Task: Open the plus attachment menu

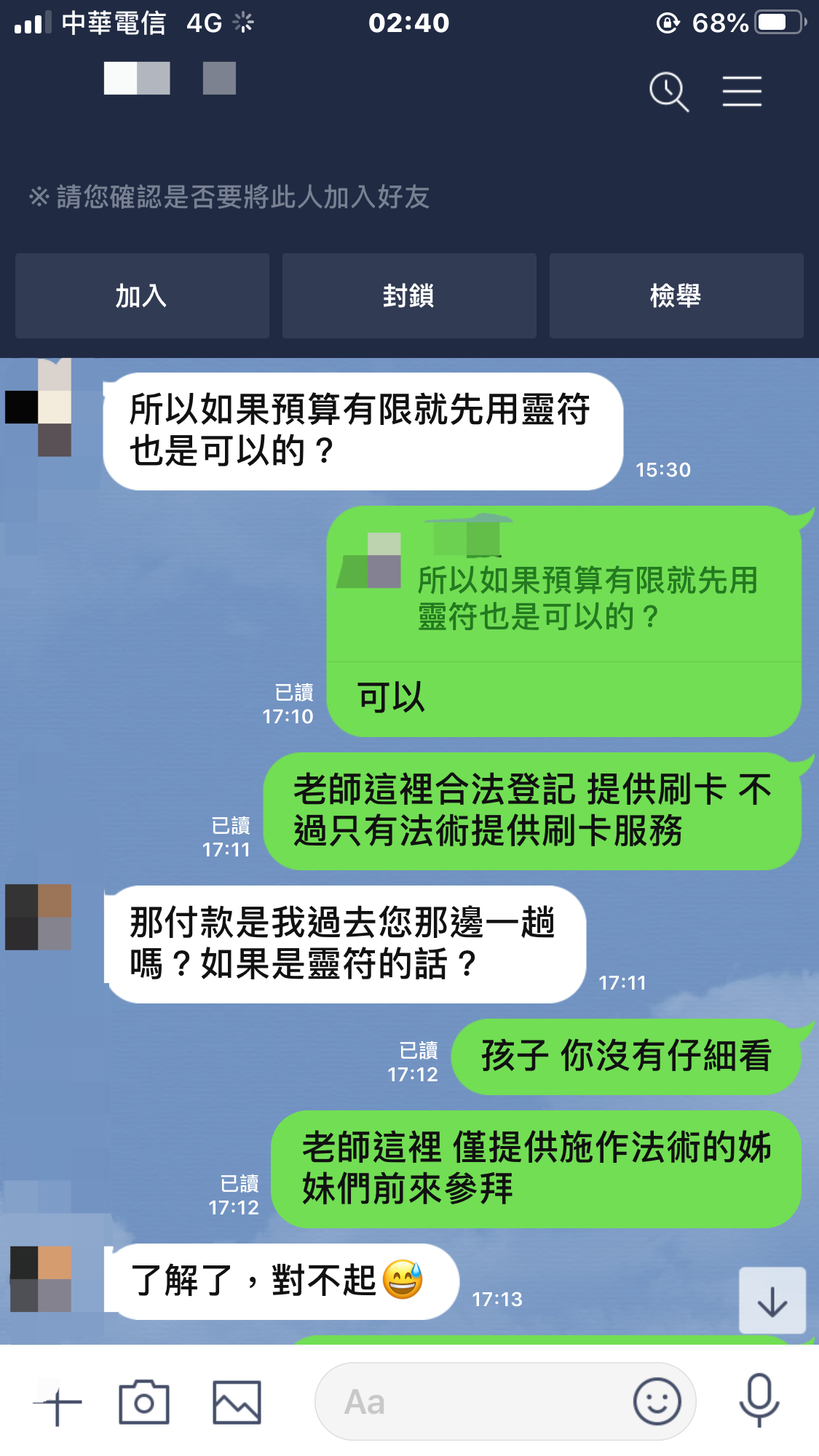Action: [x=58, y=1403]
